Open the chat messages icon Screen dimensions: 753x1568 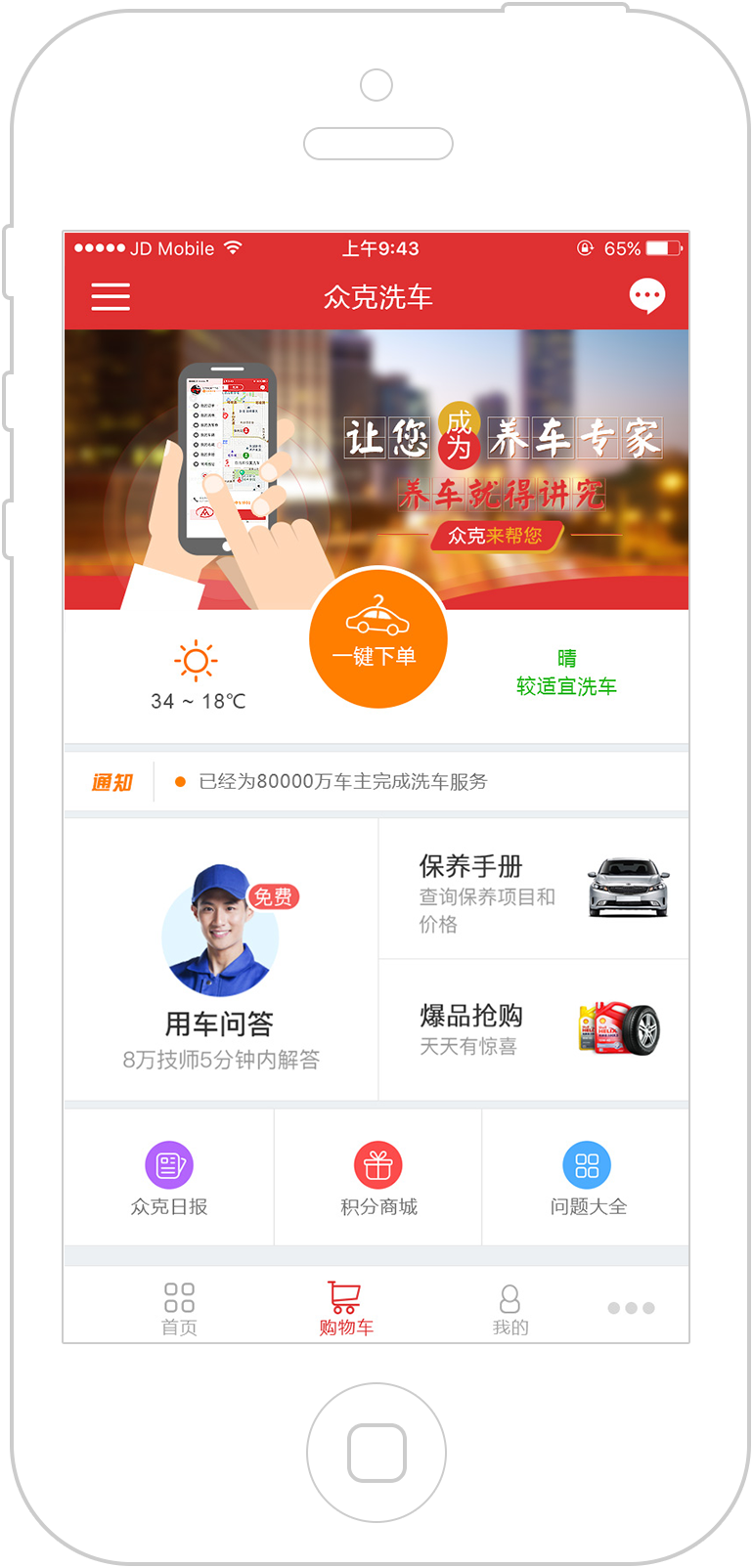pos(646,295)
